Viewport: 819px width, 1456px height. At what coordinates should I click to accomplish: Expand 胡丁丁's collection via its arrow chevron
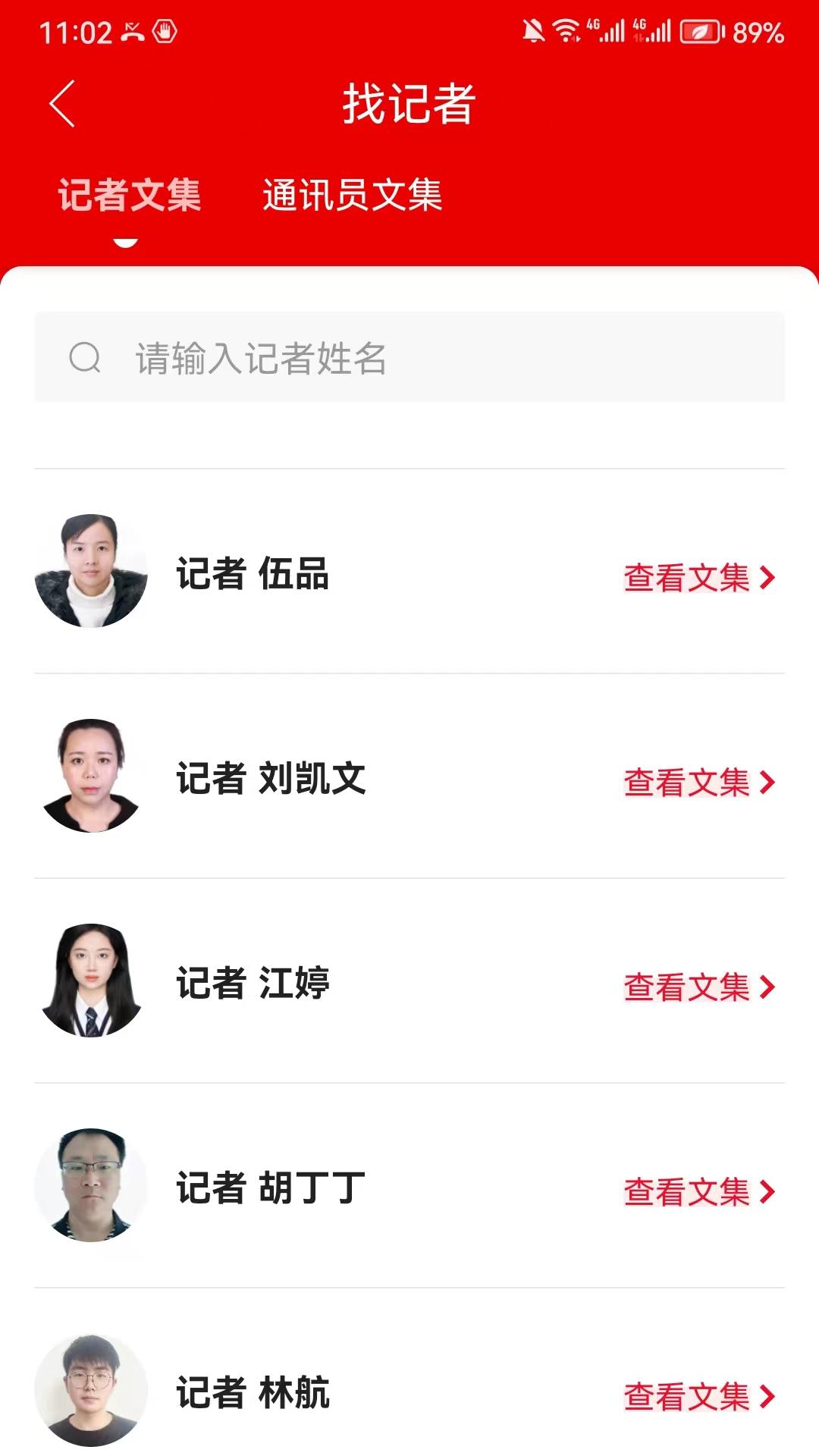coord(766,1191)
